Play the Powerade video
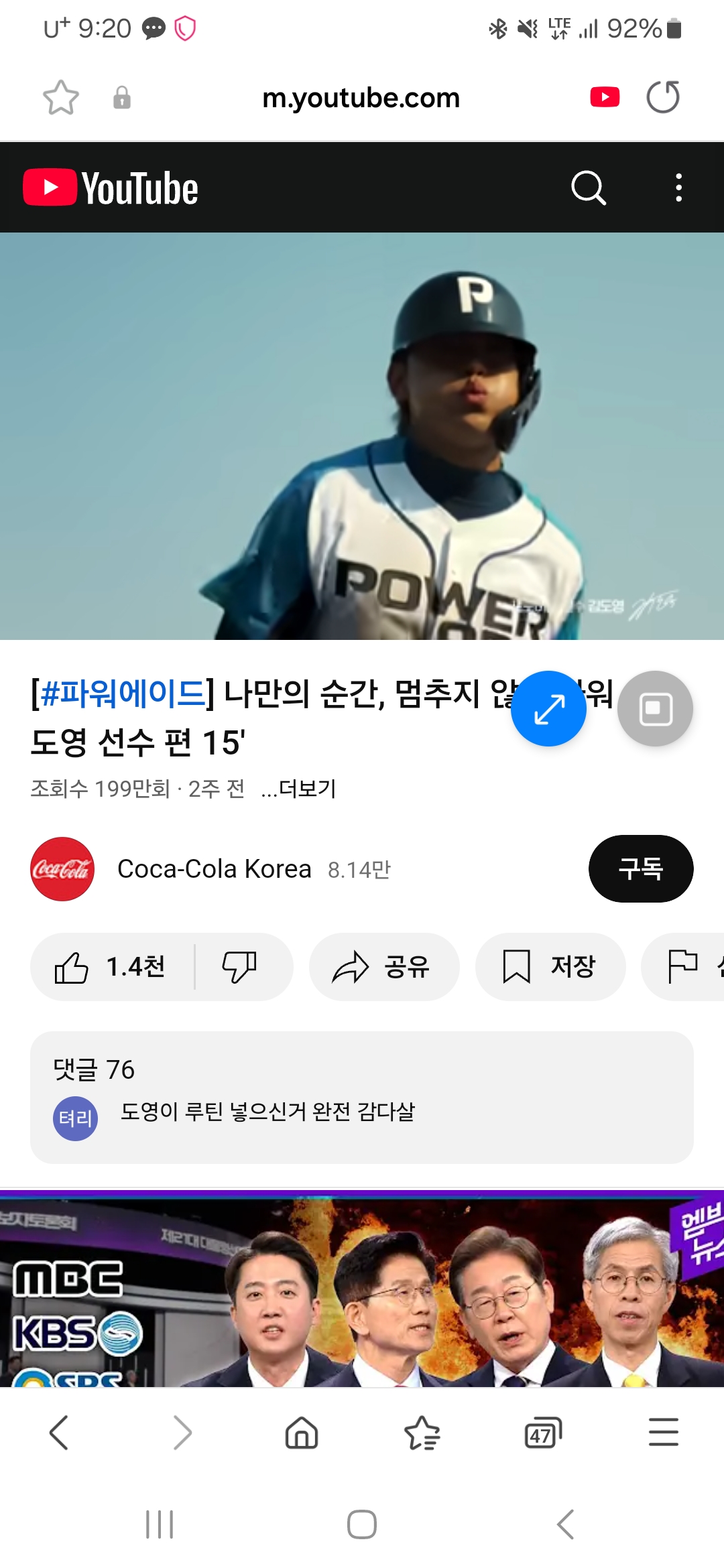This screenshot has width=724, height=1568. pos(362,436)
